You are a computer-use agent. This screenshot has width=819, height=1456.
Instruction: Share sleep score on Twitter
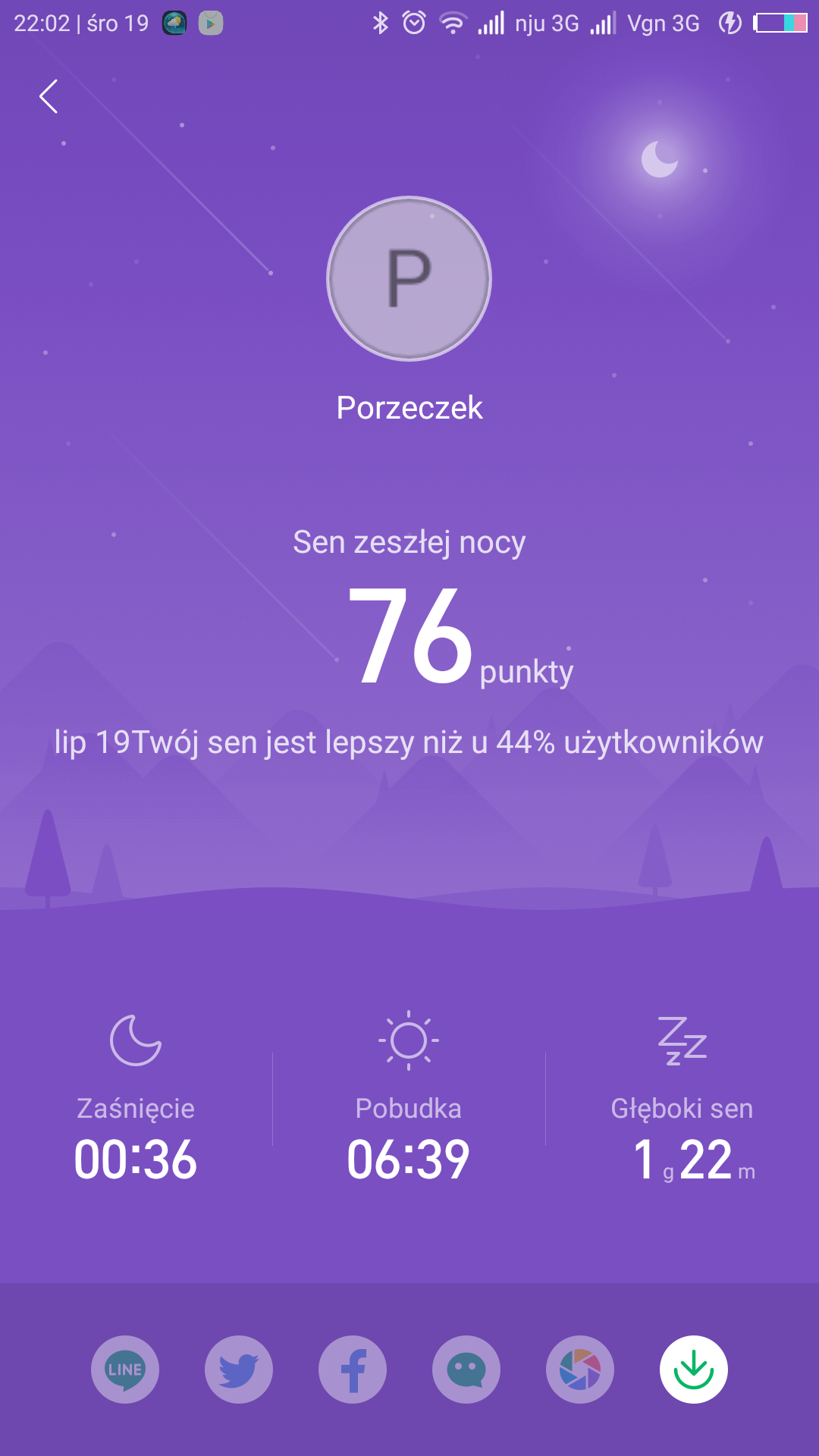point(239,1370)
